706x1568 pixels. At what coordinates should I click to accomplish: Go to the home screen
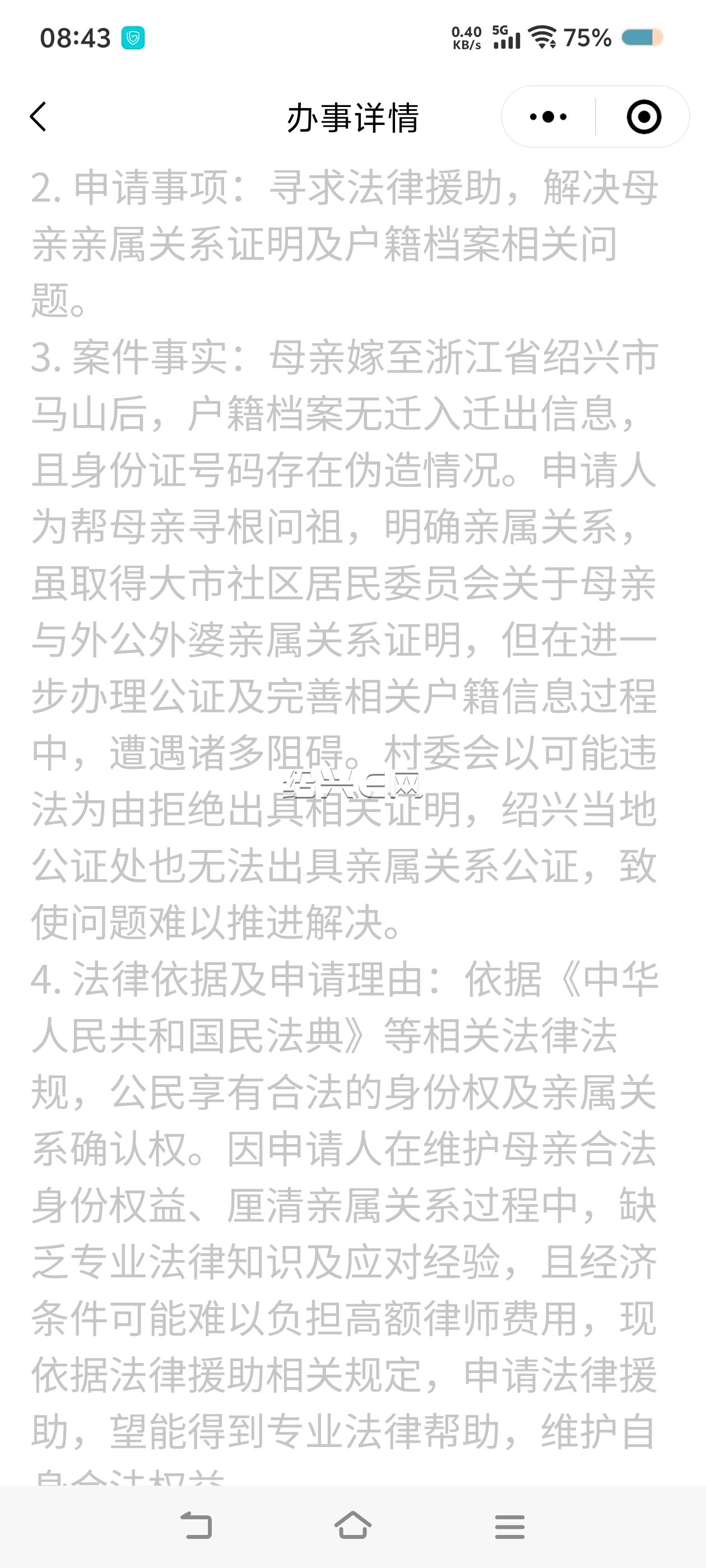tap(352, 1525)
